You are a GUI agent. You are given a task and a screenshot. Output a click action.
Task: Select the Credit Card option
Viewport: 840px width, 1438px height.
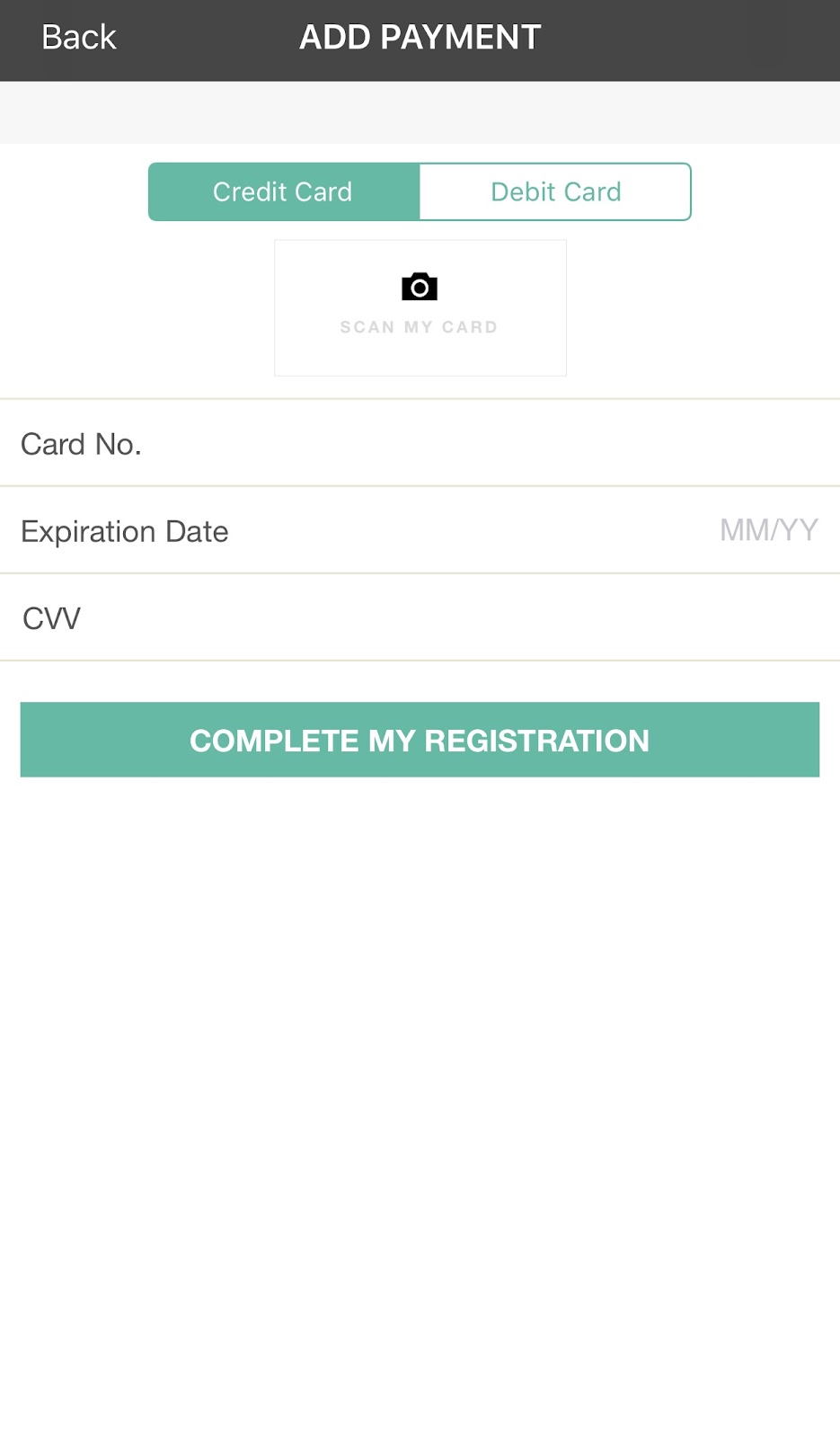(284, 191)
